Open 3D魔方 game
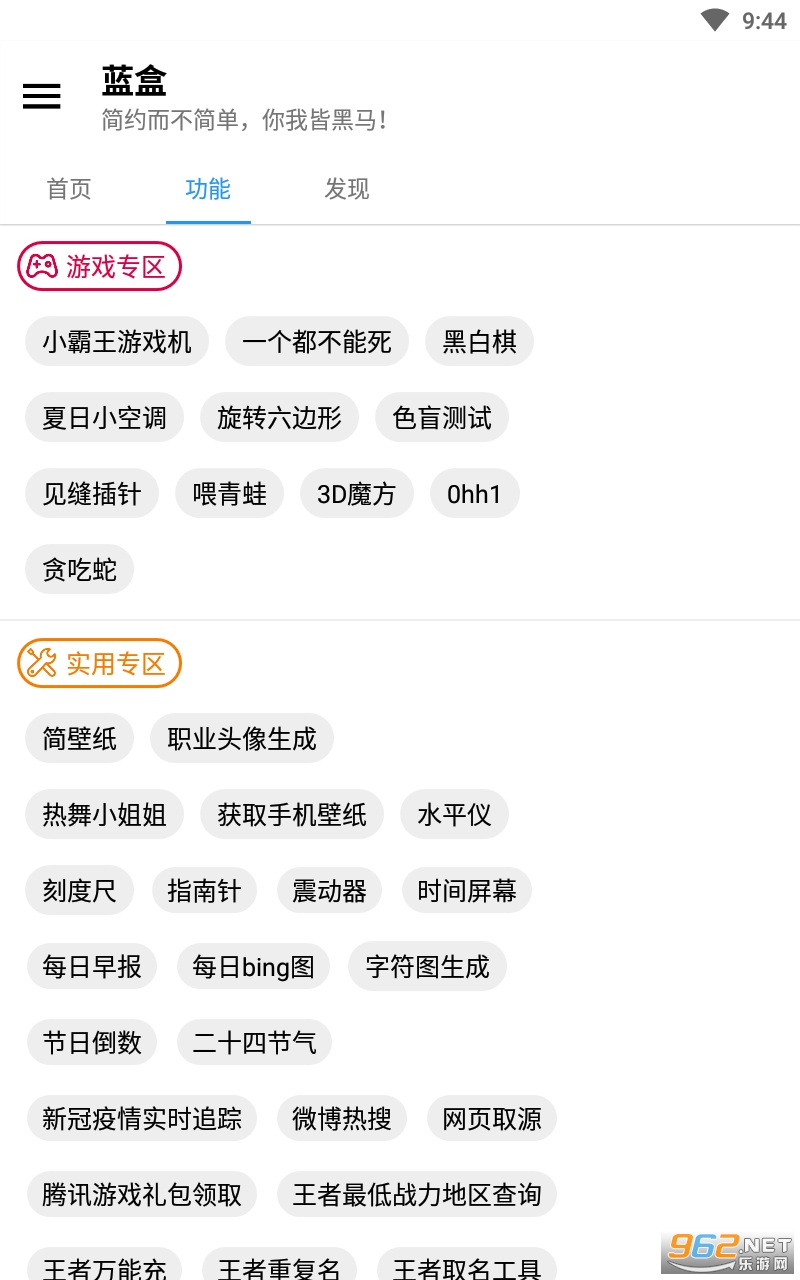Viewport: 800px width, 1280px height. click(357, 494)
